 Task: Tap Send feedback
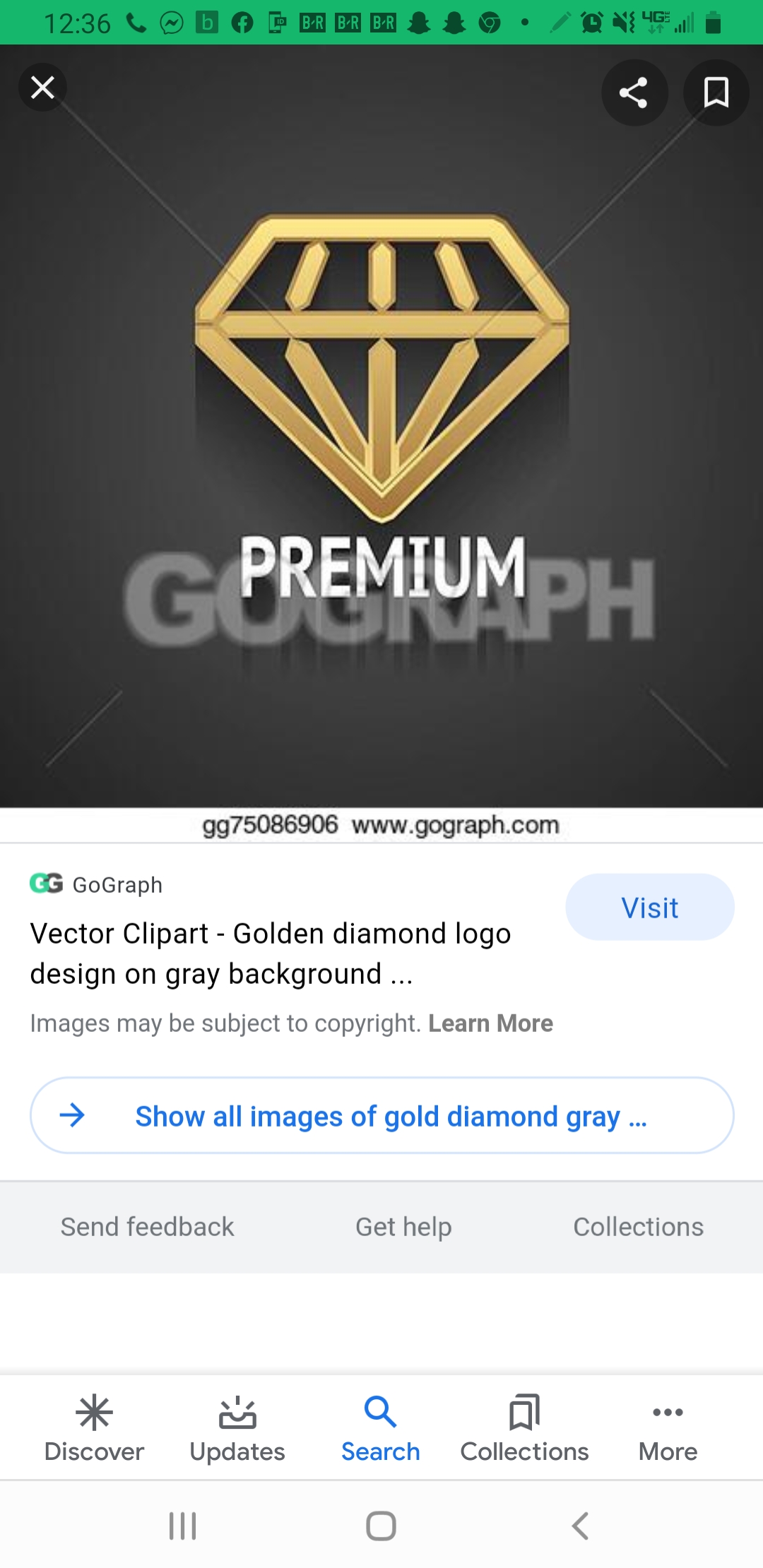[147, 1227]
